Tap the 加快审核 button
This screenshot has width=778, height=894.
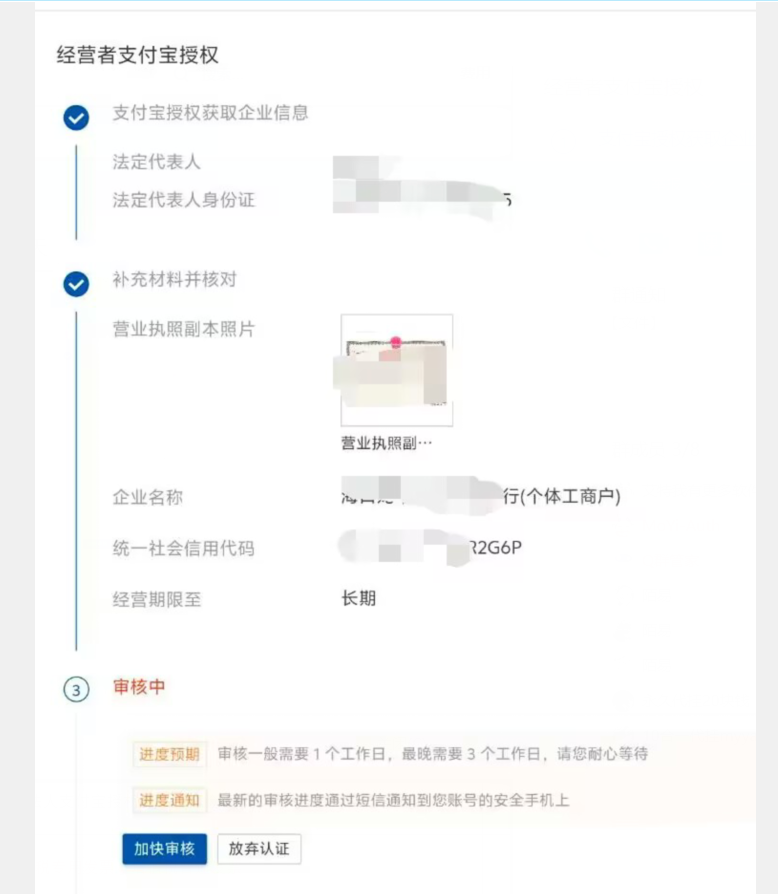164,848
